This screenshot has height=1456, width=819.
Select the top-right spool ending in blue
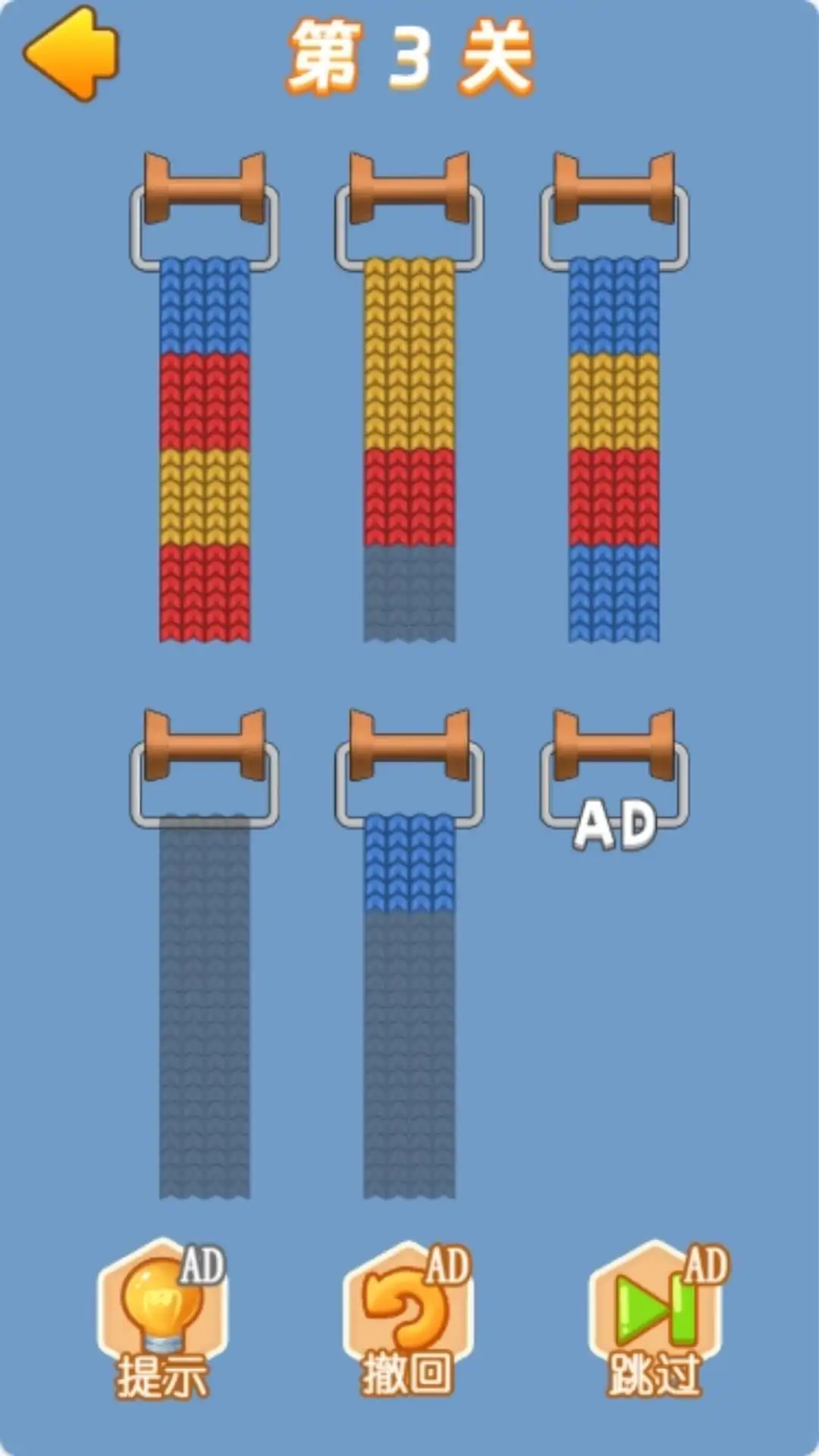[x=614, y=447]
